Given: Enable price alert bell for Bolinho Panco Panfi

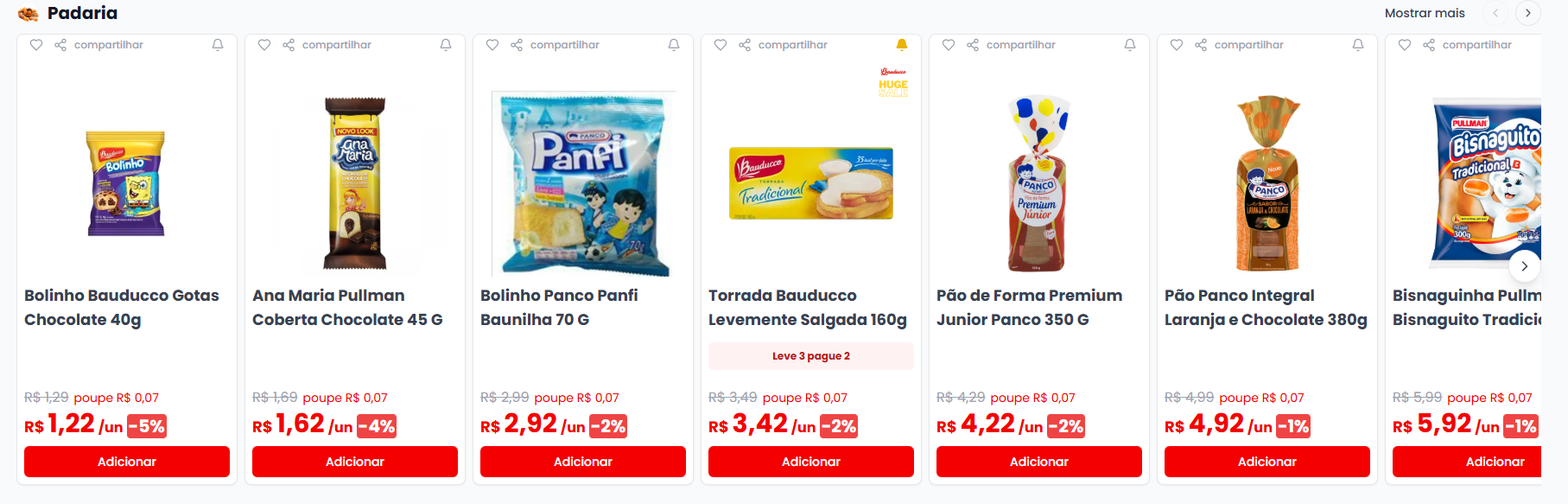Looking at the screenshot, I should tap(674, 45).
